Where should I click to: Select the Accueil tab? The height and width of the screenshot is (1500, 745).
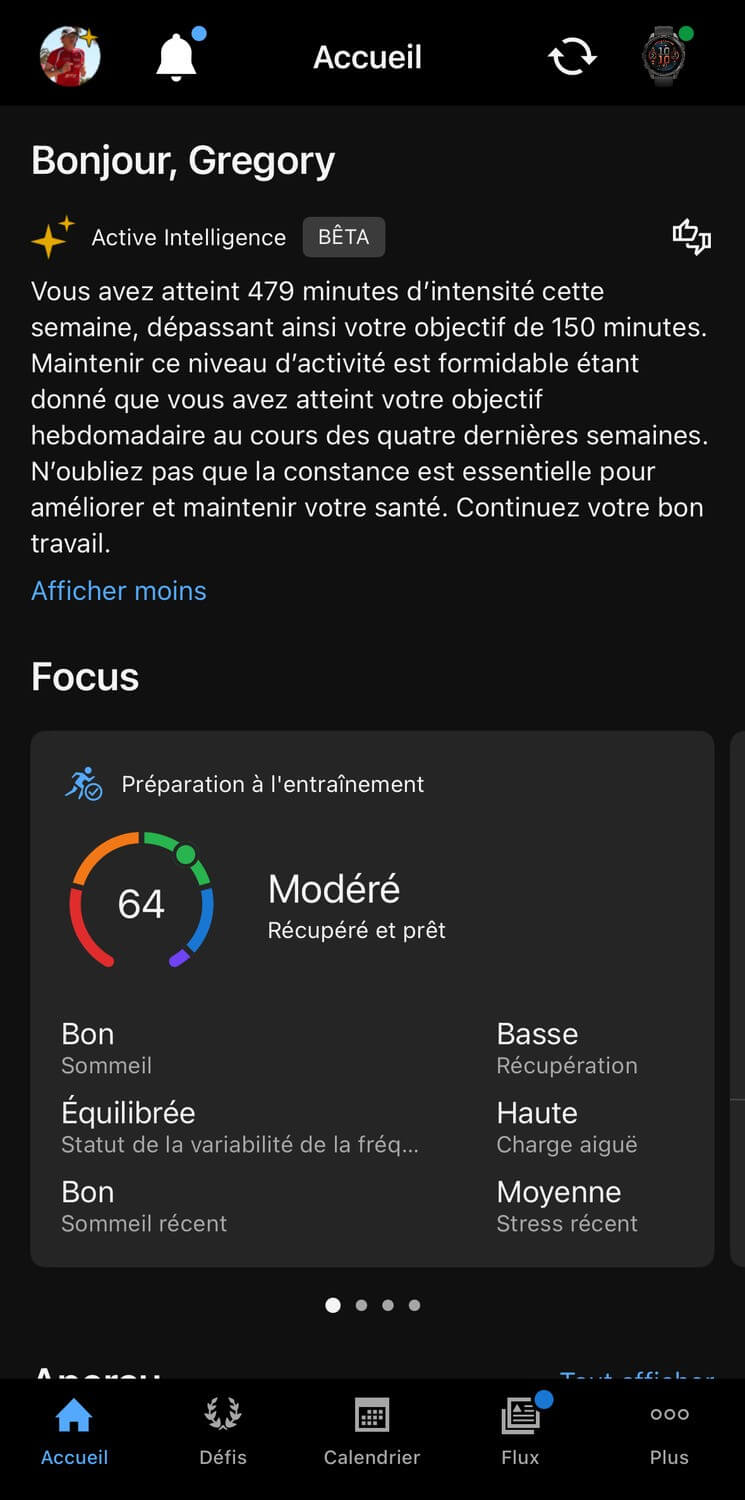[74, 1431]
